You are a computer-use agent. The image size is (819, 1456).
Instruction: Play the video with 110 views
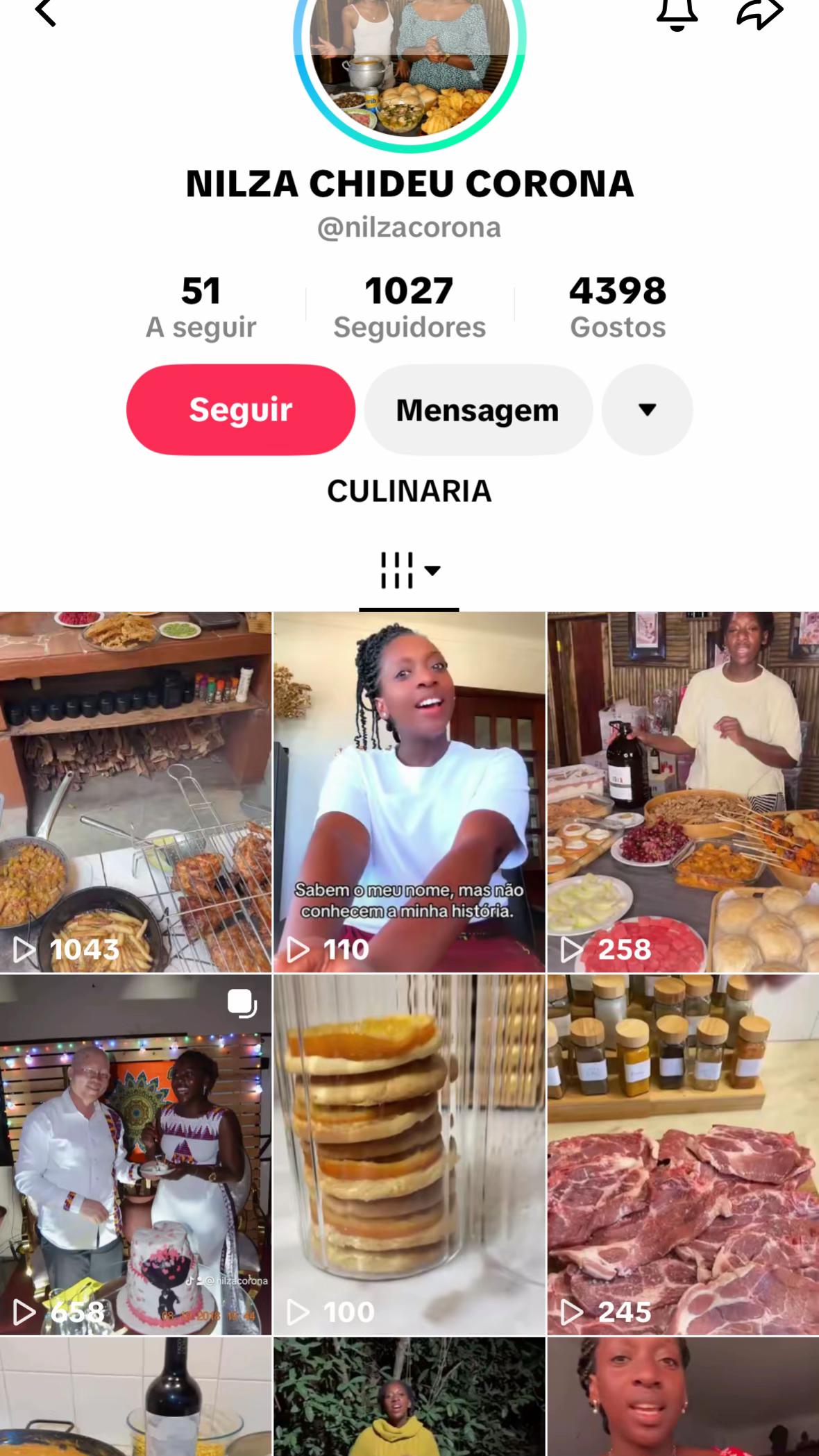[409, 792]
